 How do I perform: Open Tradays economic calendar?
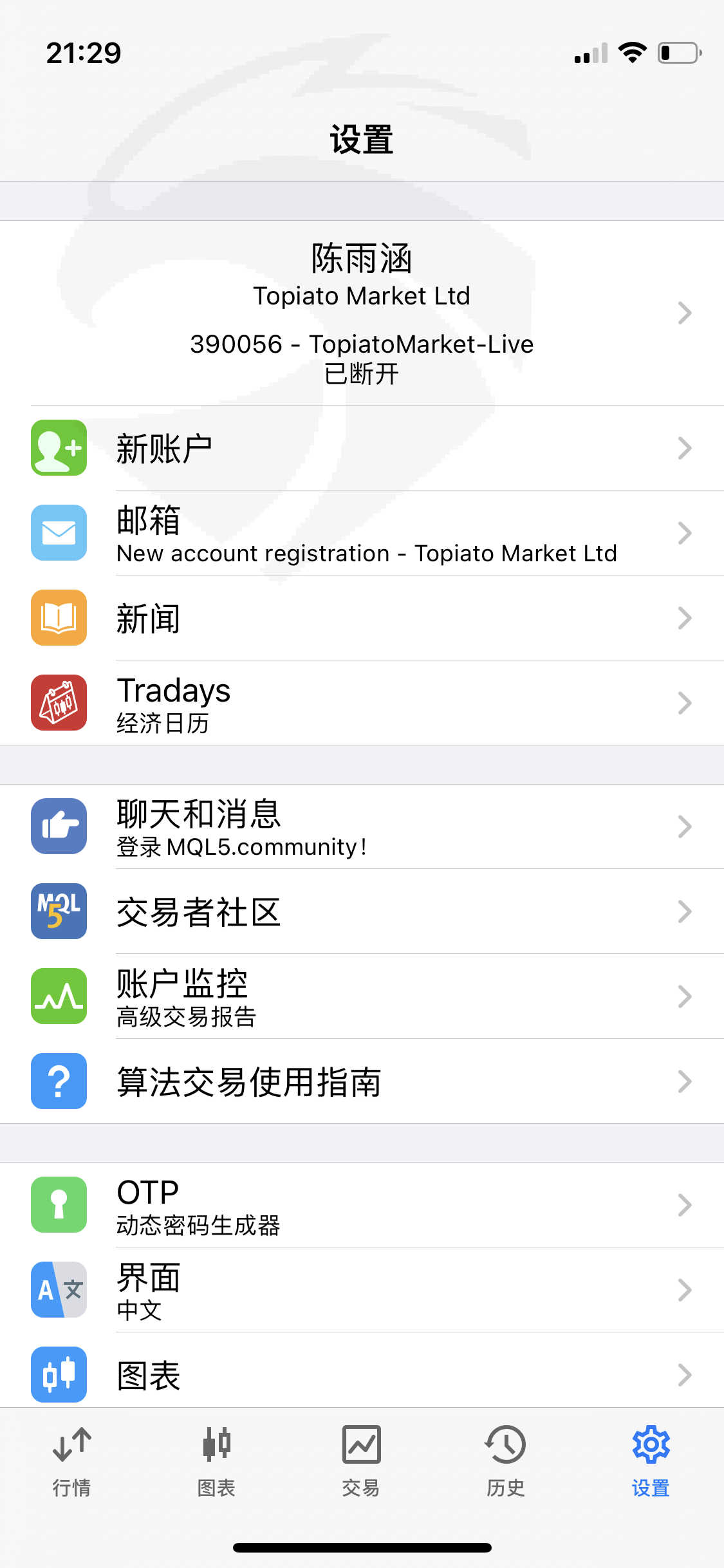click(x=362, y=703)
